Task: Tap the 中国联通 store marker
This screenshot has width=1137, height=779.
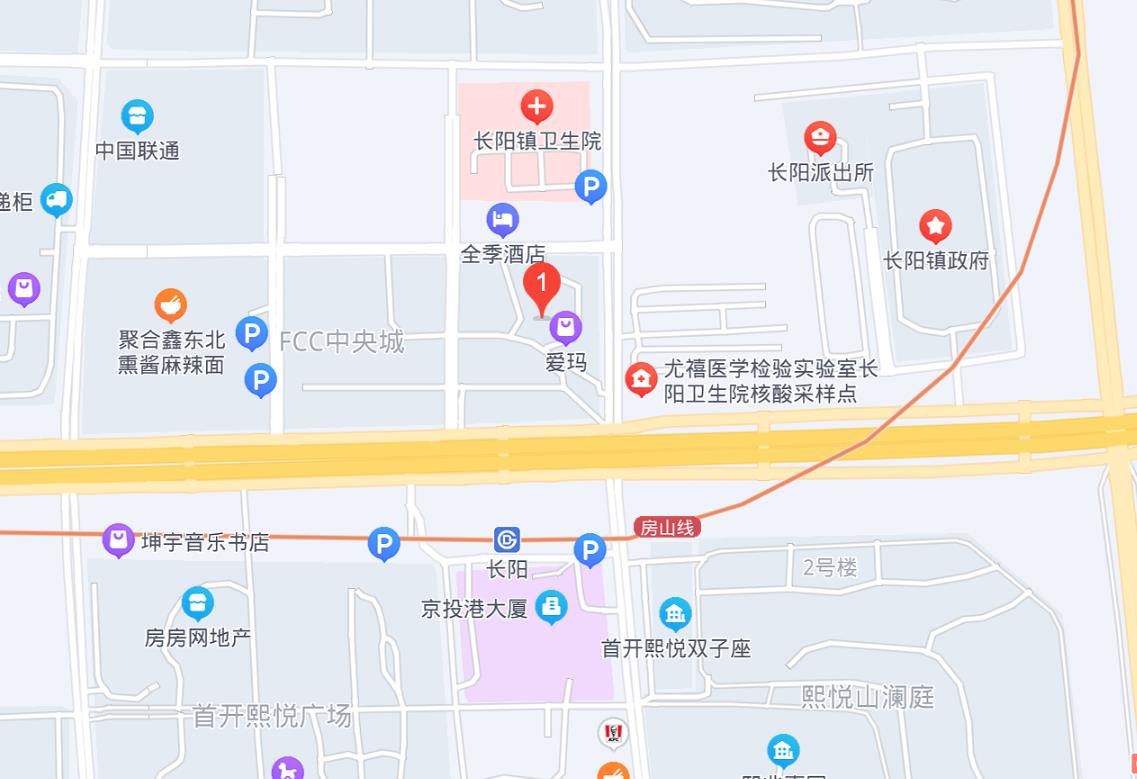Action: tap(137, 116)
